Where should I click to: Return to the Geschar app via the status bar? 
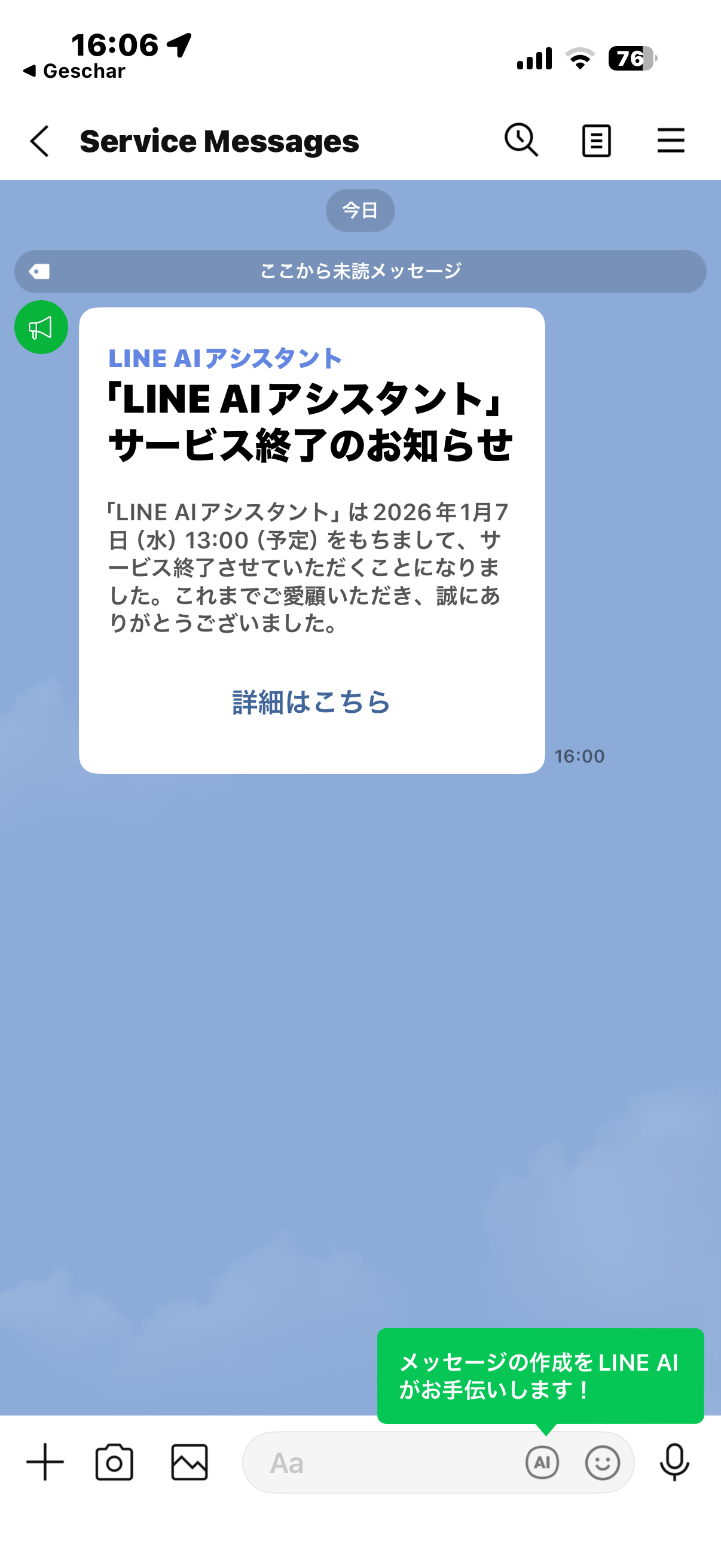coord(74,71)
